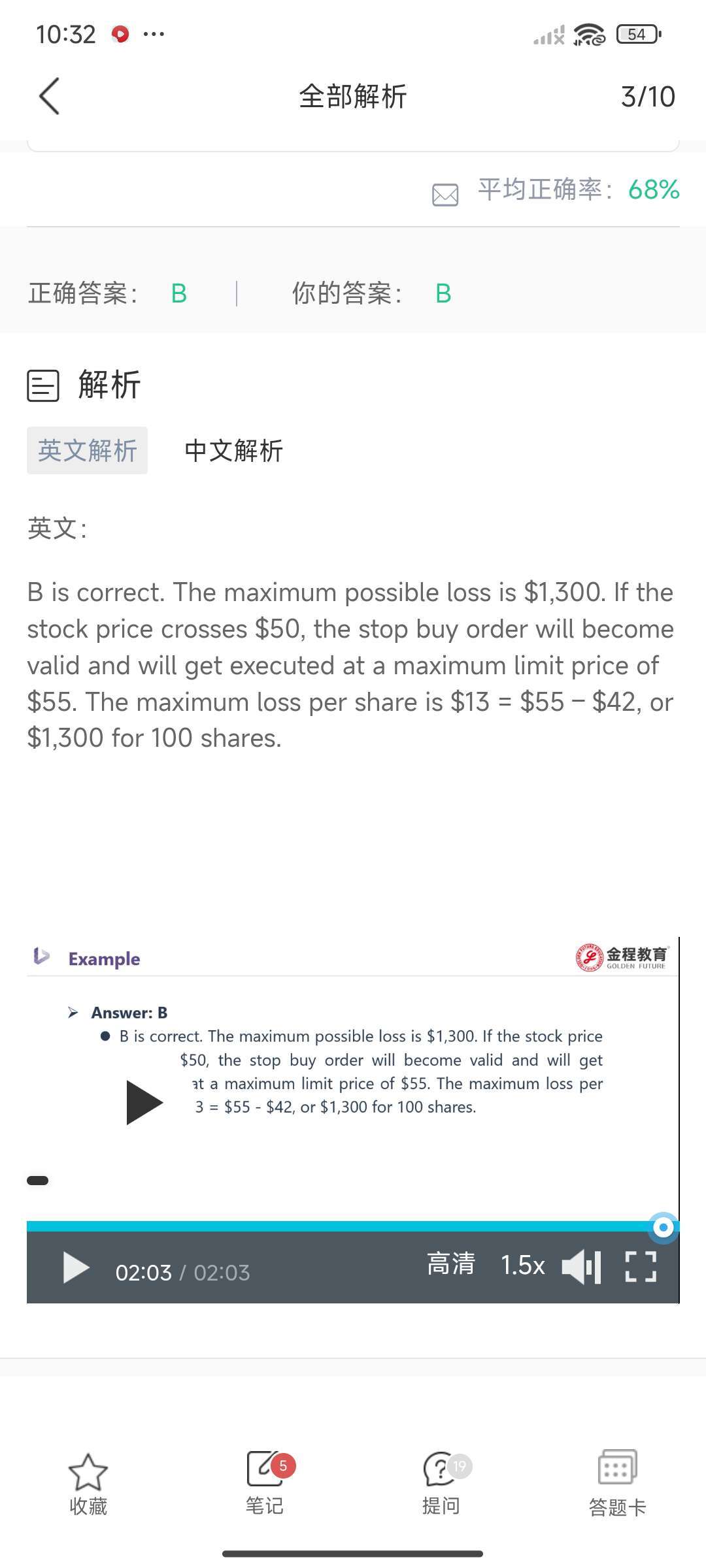
Task: Mute the video volume
Action: click(x=580, y=1267)
